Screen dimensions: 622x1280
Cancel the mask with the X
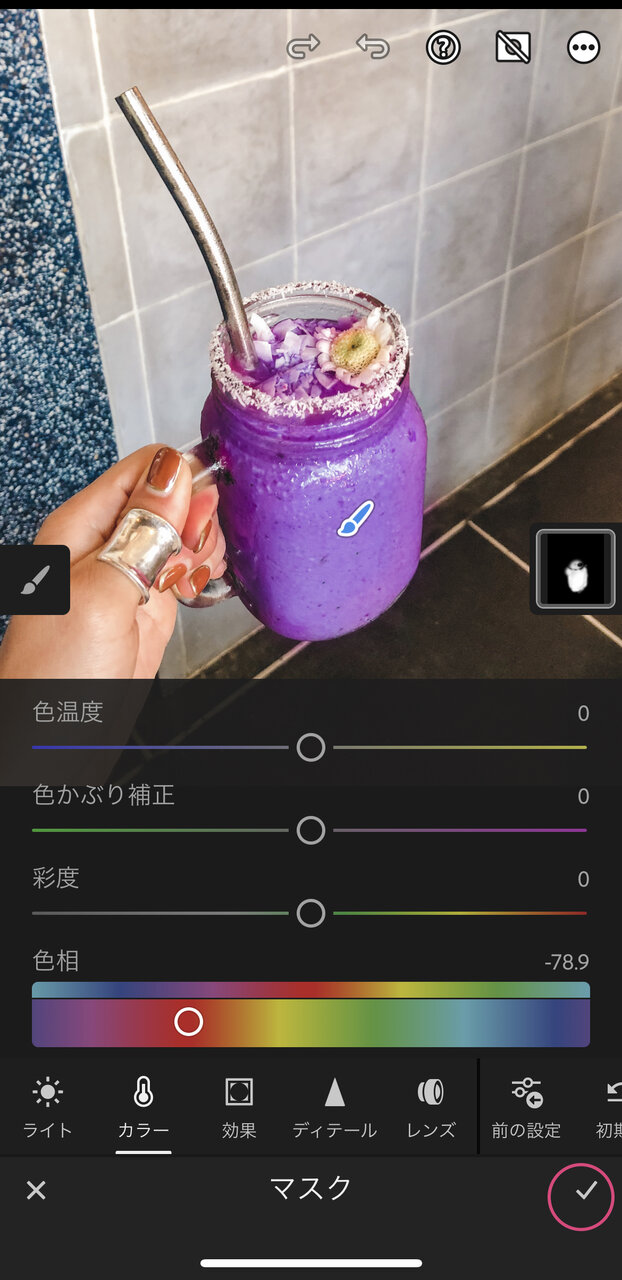click(36, 1190)
